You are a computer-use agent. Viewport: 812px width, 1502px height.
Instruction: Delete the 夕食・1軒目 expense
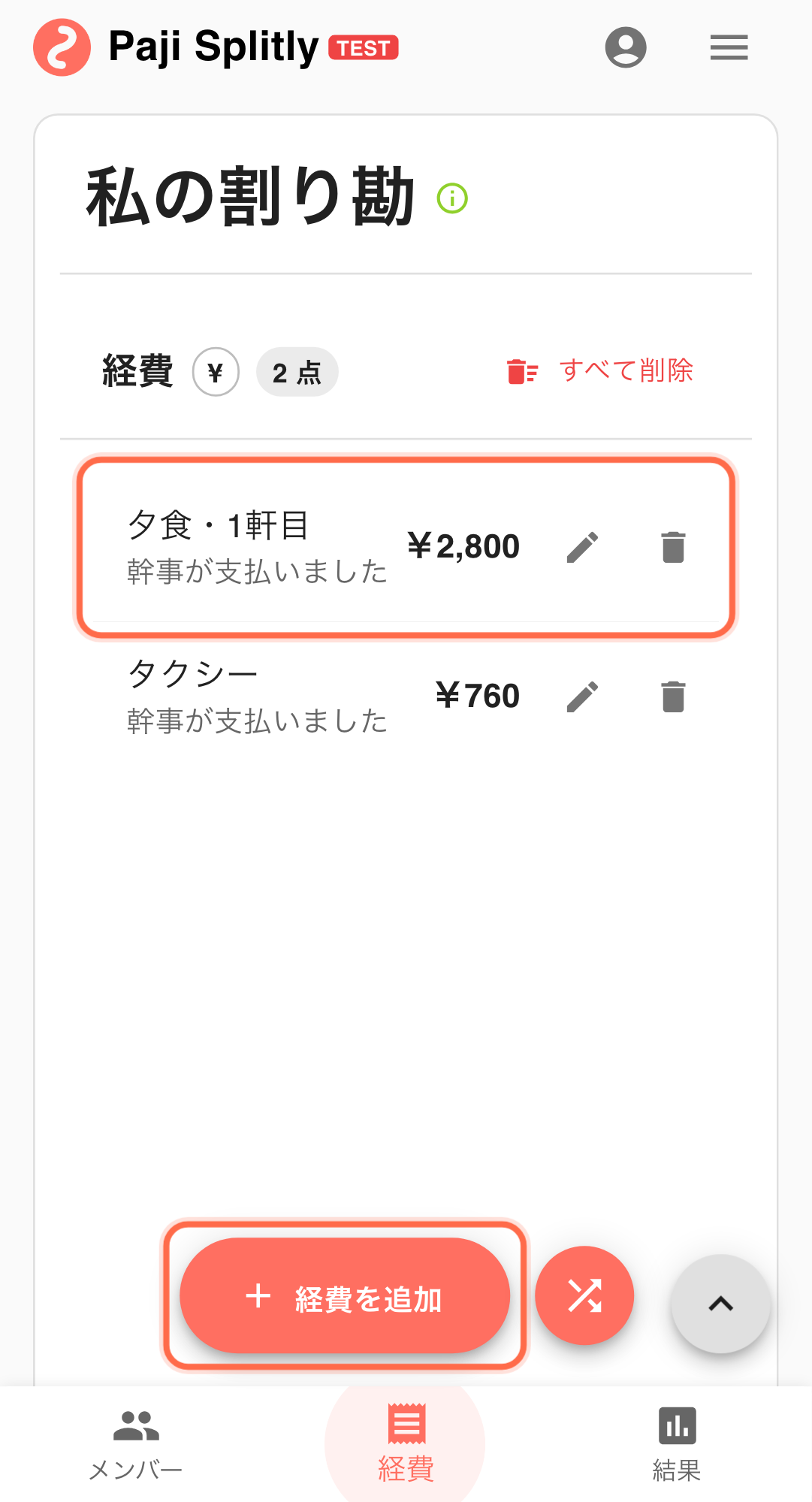point(673,547)
